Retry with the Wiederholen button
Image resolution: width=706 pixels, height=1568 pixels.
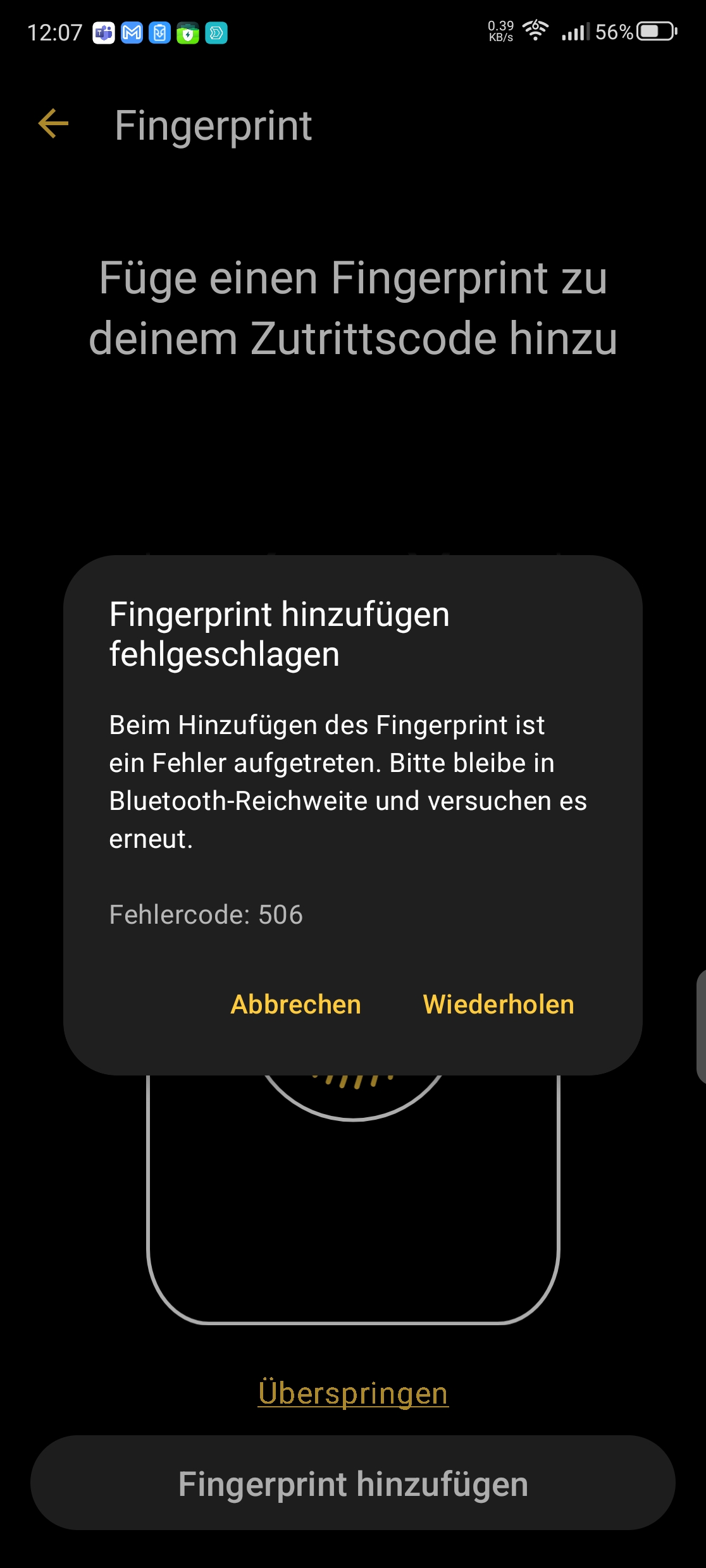(x=499, y=1004)
